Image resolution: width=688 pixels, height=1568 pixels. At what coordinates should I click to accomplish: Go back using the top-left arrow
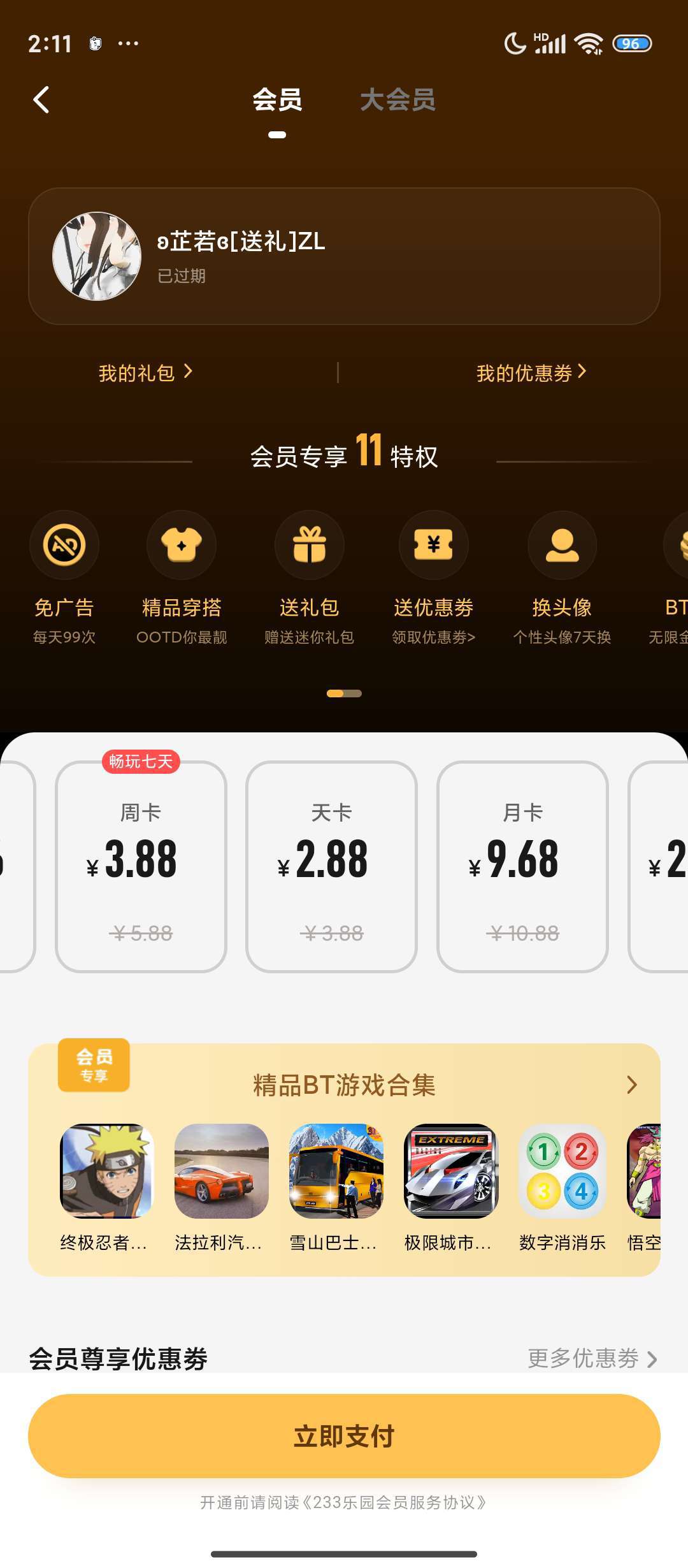pyautogui.click(x=41, y=100)
